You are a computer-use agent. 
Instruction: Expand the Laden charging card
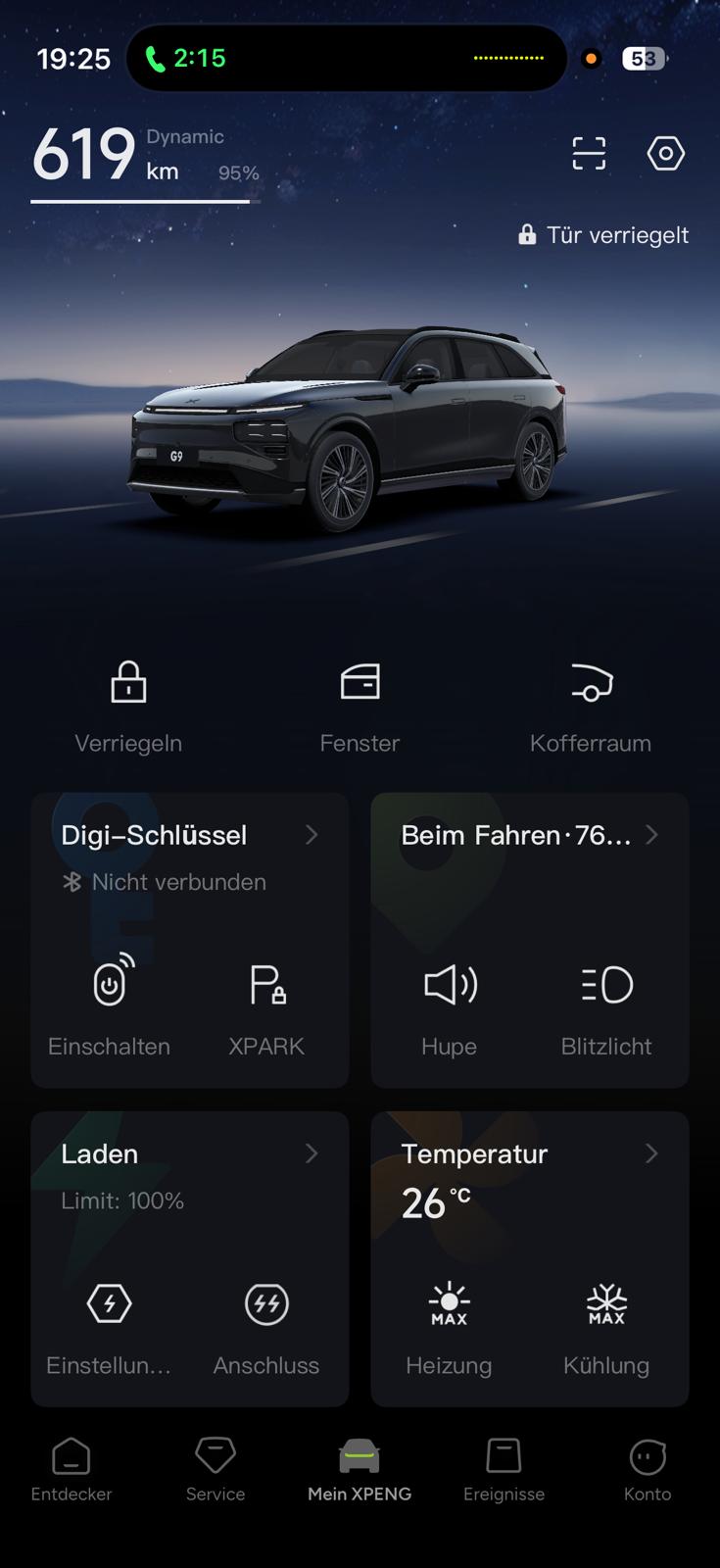(312, 1153)
